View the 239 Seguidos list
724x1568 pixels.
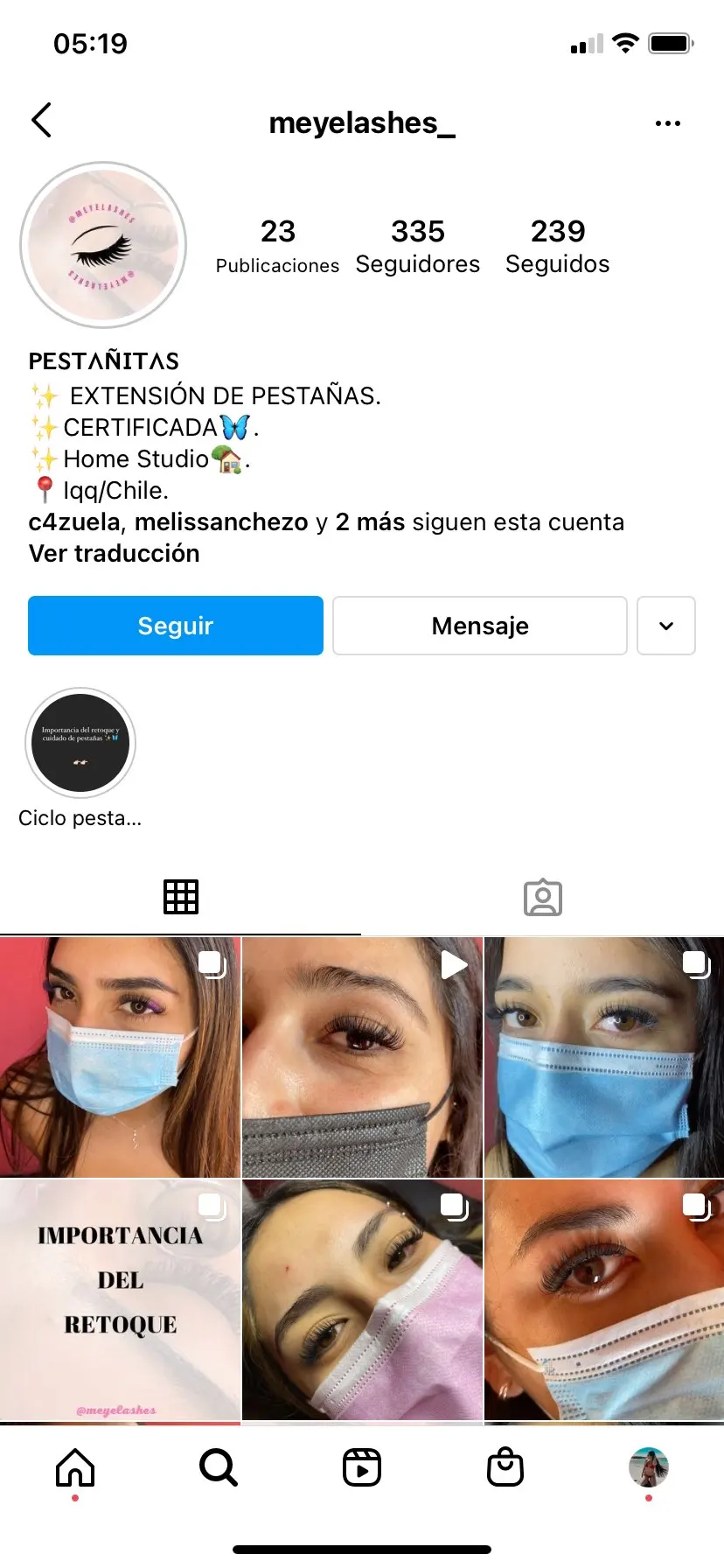[558, 246]
